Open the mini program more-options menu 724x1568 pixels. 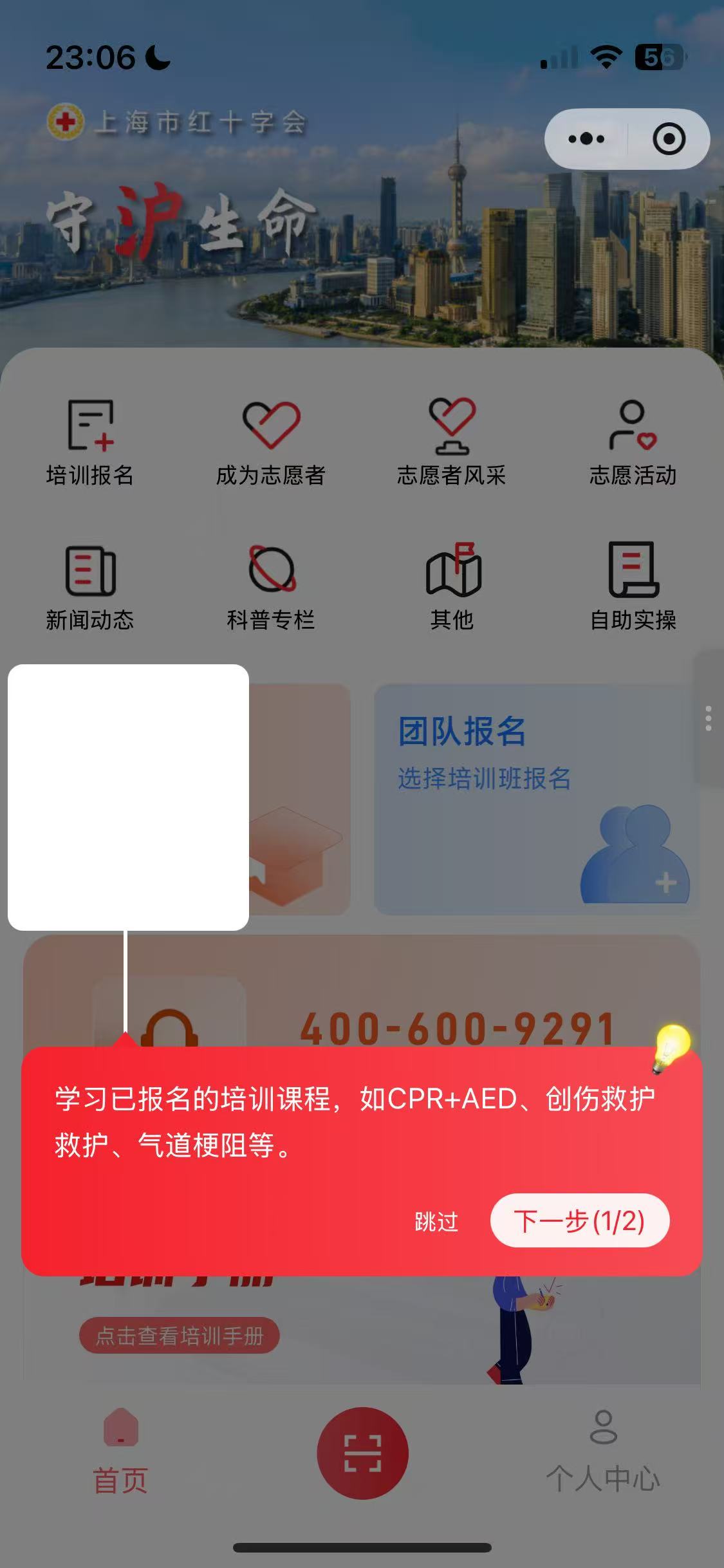[x=586, y=139]
